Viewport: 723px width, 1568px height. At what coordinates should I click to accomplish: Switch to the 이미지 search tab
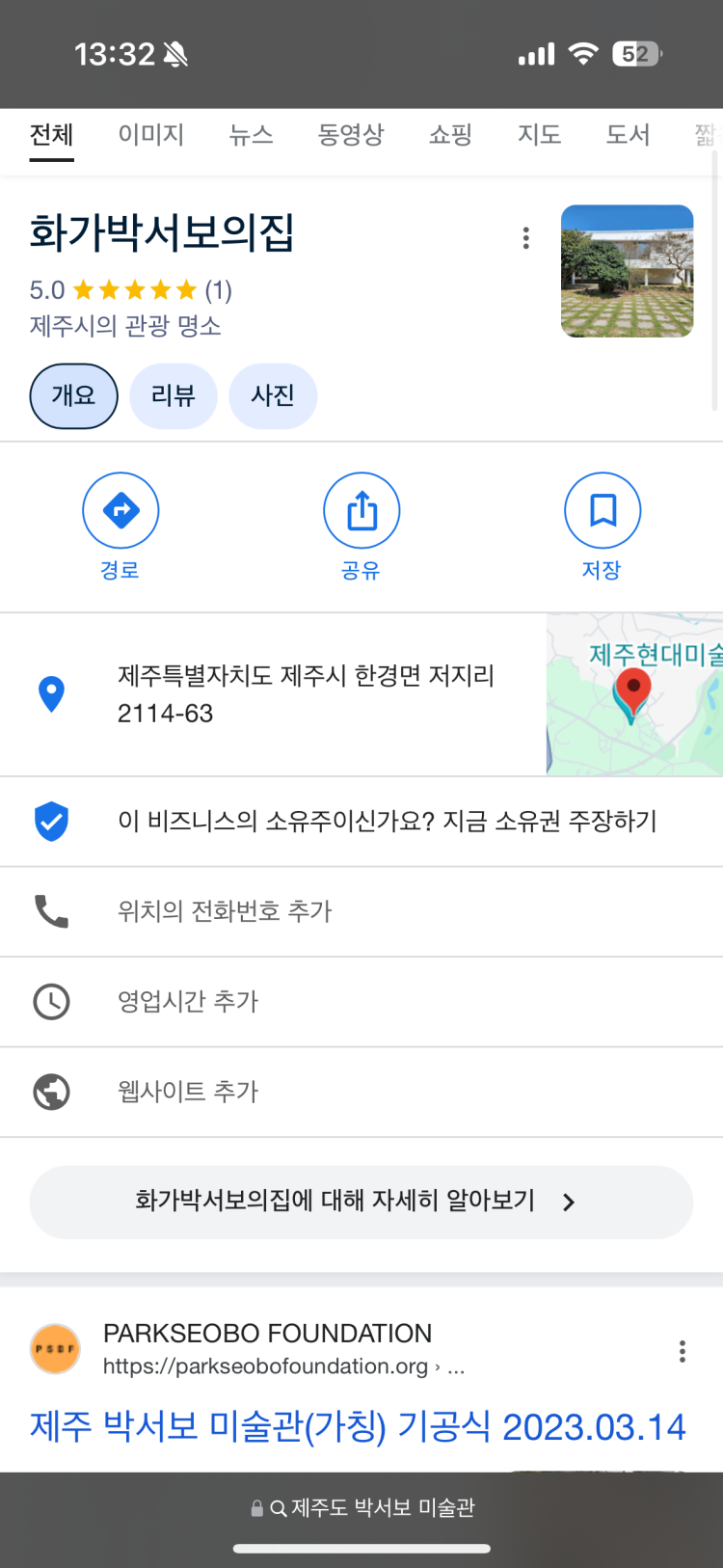point(151,135)
